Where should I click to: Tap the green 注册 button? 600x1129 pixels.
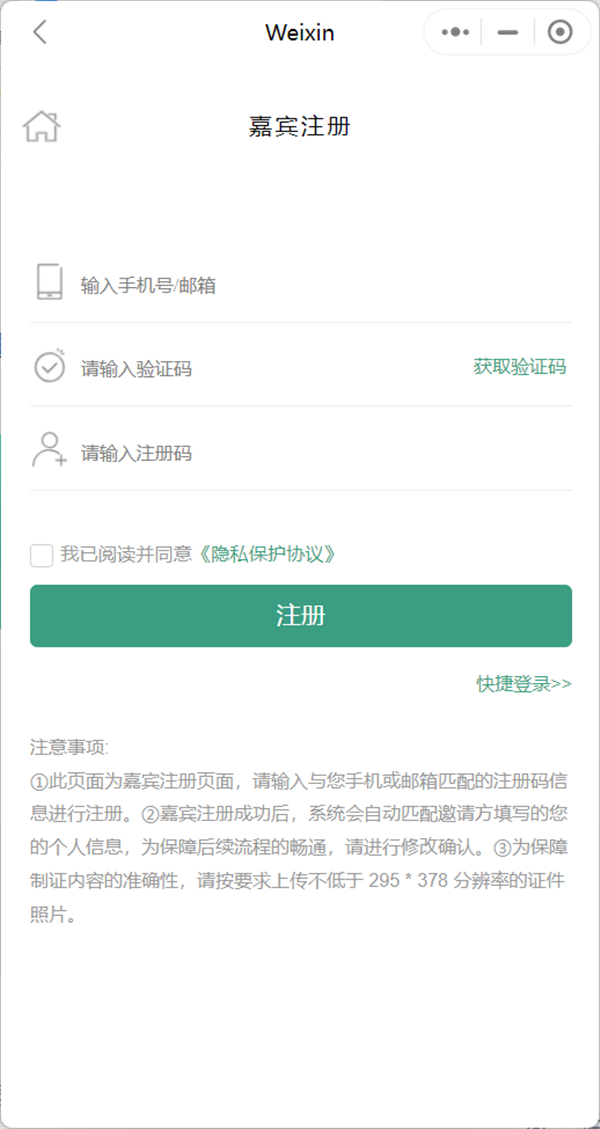[300, 616]
